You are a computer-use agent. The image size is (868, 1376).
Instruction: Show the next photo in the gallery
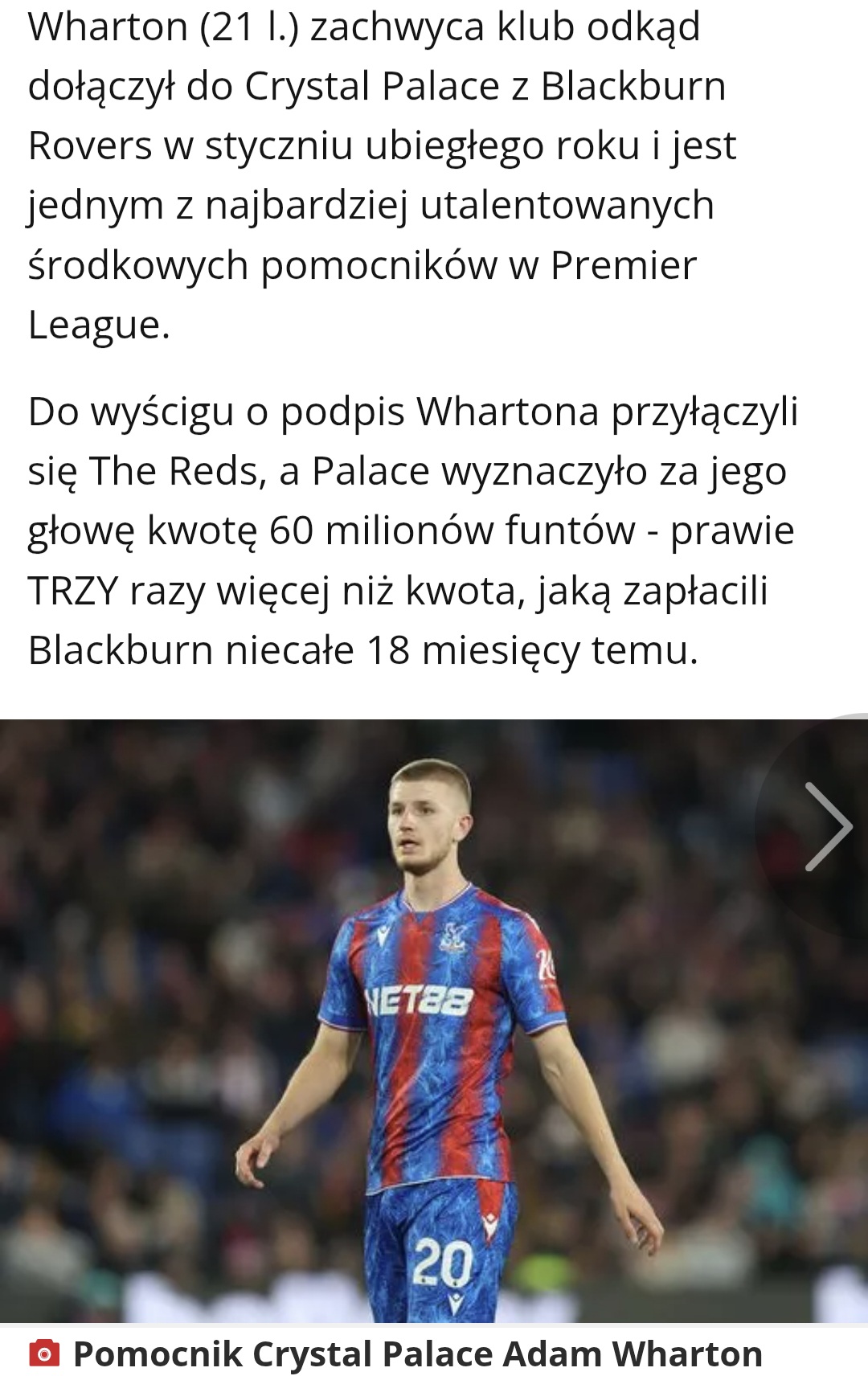click(x=827, y=826)
